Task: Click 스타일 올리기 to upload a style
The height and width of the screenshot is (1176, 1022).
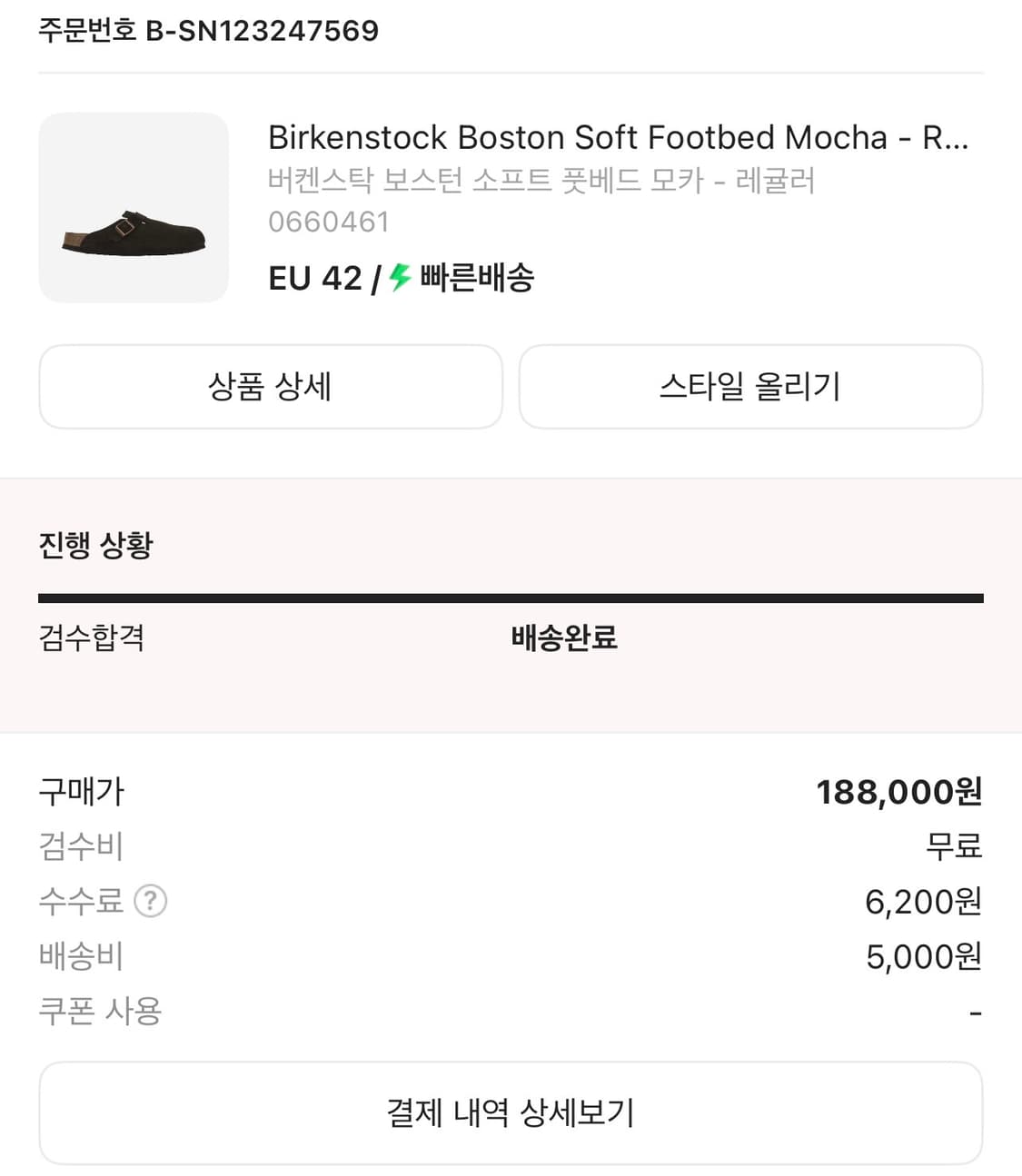Action: click(x=750, y=387)
